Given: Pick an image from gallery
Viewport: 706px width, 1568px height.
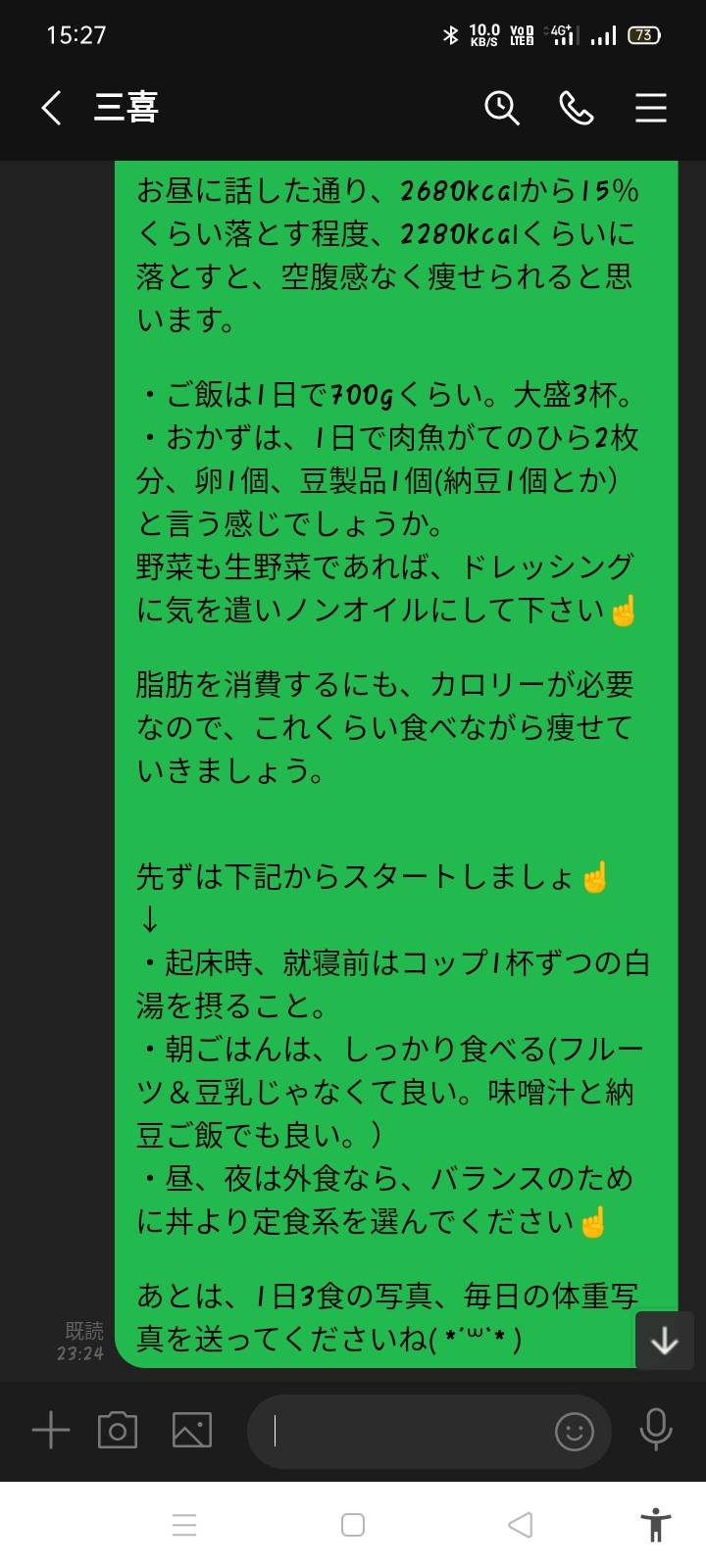Looking at the screenshot, I should point(192,1431).
